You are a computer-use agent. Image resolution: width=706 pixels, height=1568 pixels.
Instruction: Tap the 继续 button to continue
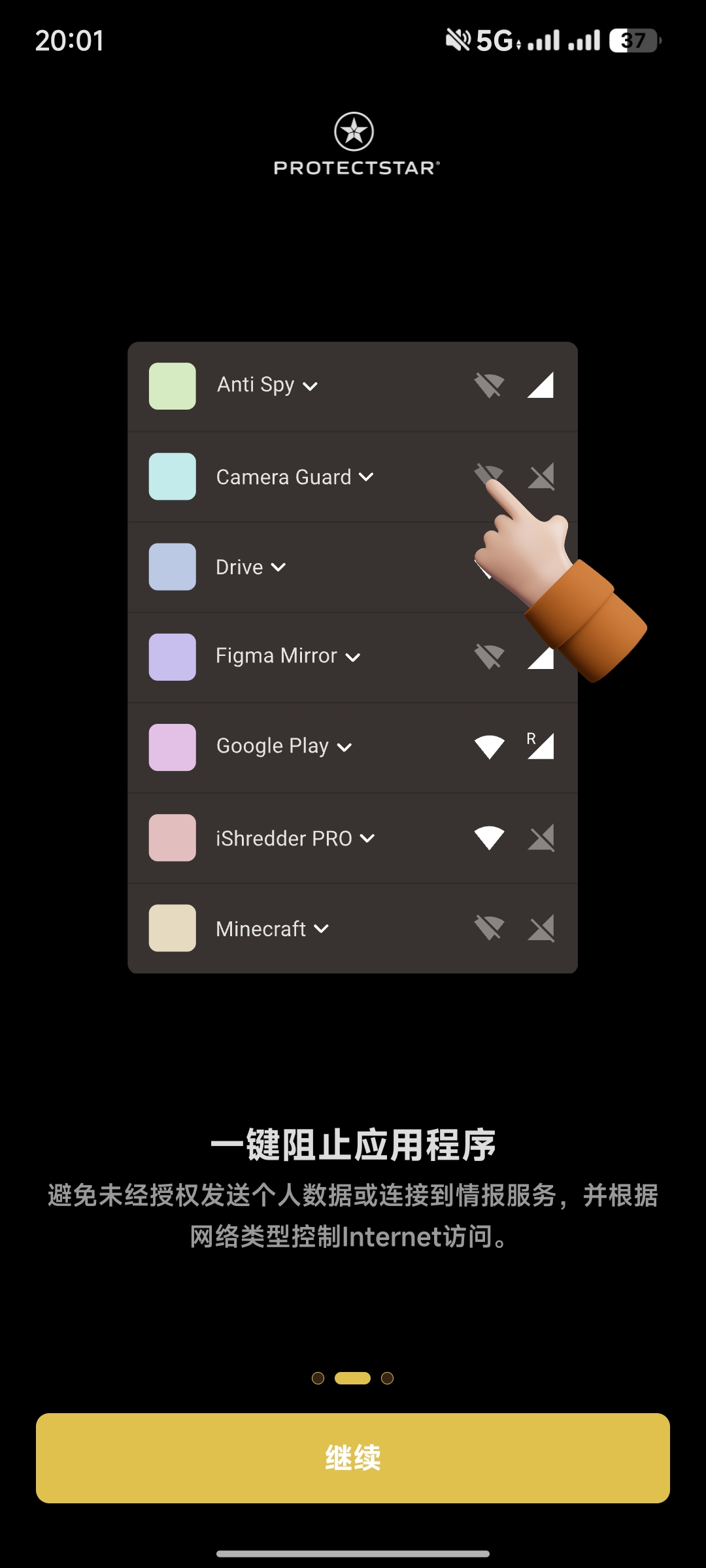pos(353,1458)
